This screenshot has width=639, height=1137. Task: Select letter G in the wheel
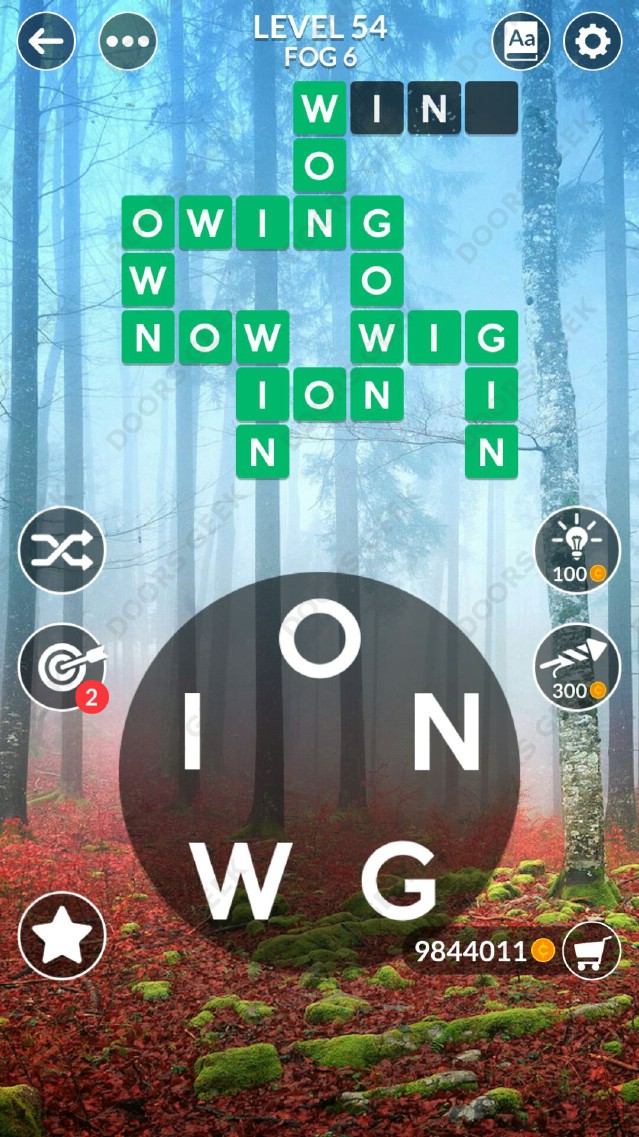398,880
